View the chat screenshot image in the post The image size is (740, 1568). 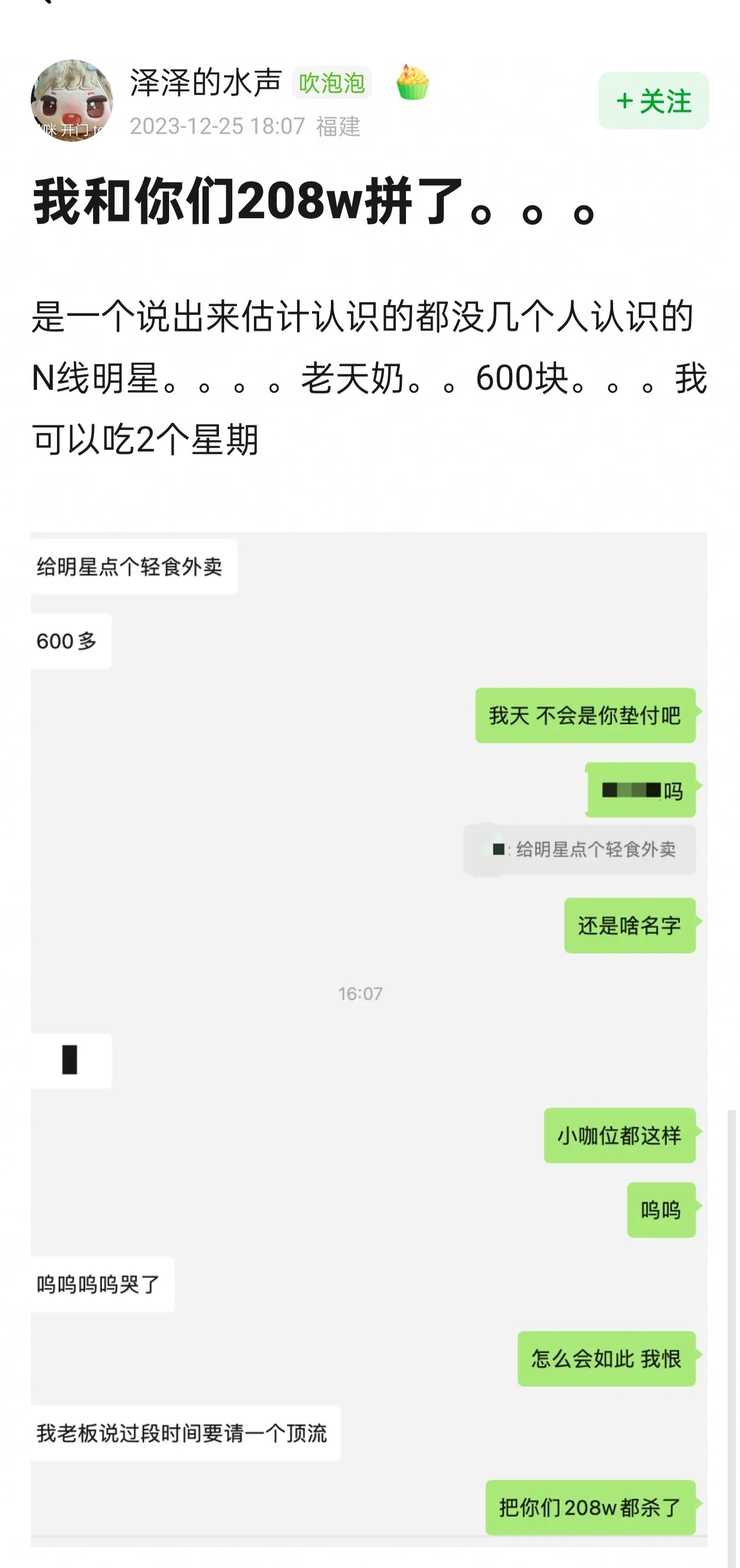pos(369,1035)
